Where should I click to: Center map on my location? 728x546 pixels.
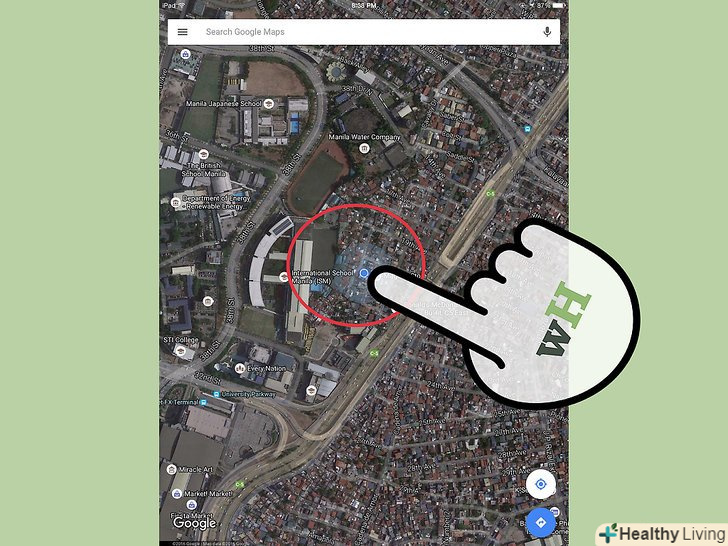541,484
